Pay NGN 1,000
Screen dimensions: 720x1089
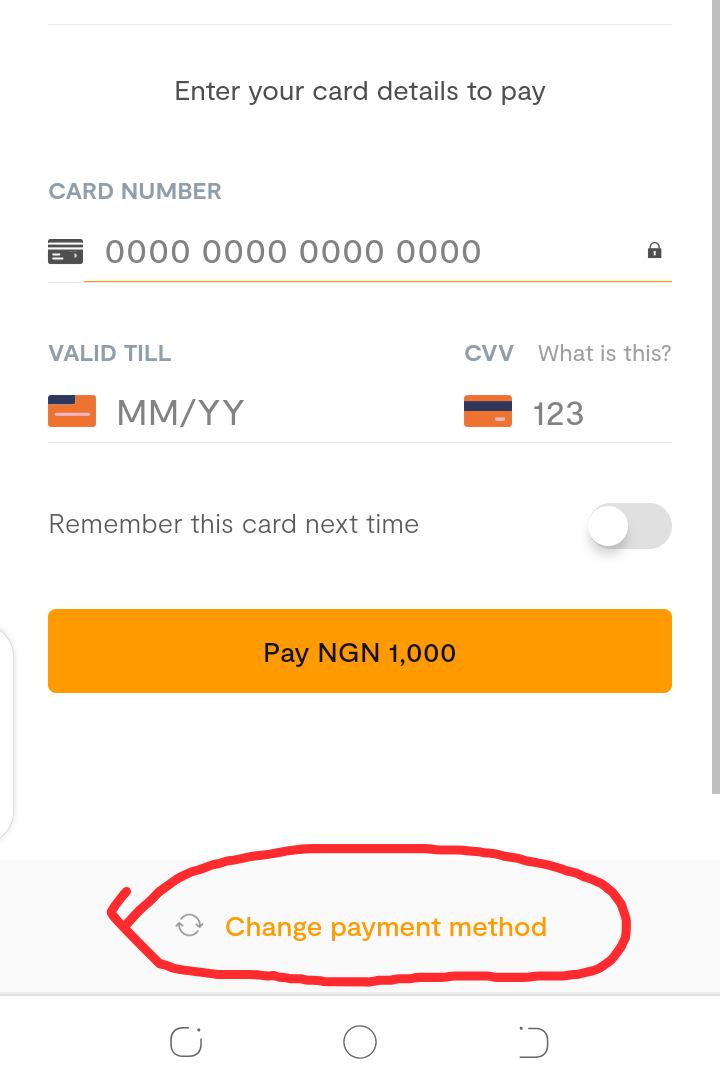(360, 651)
